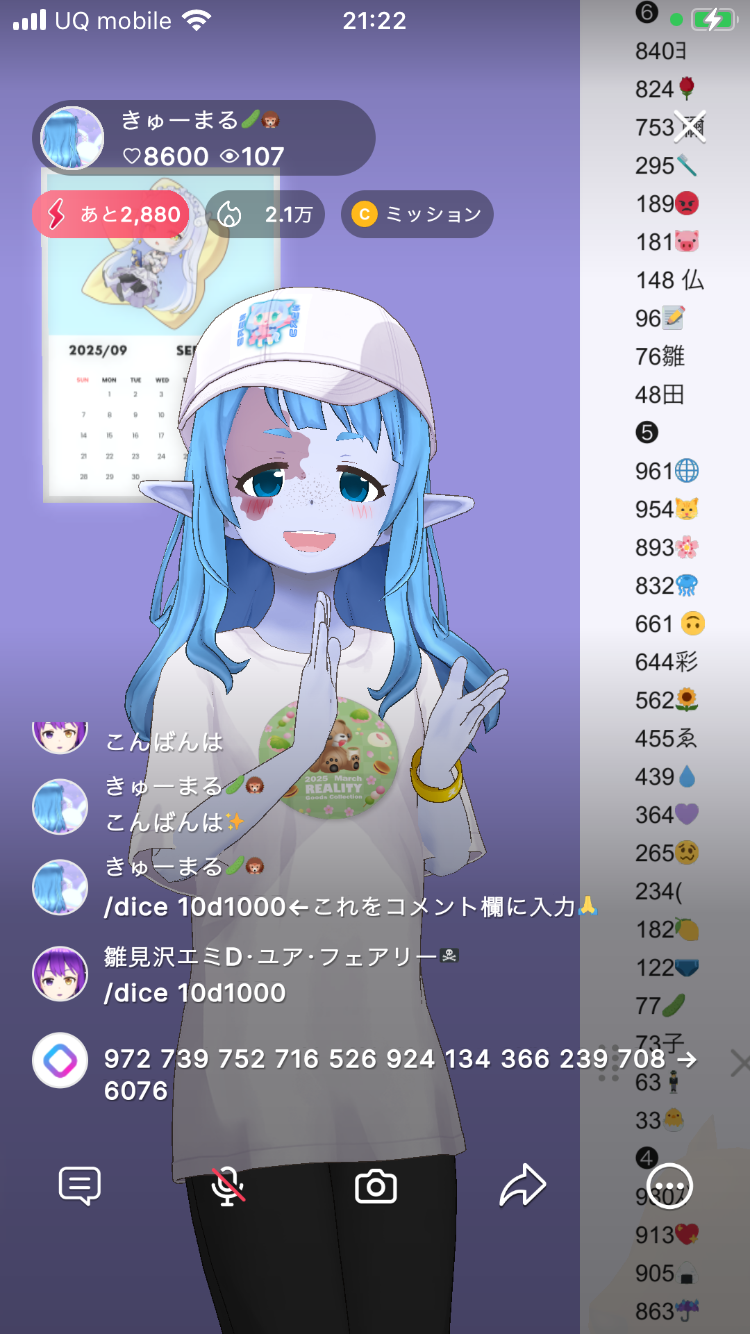This screenshot has height=1334, width=750.
Task: Open the 2.1万 points chip
Action: (x=265, y=214)
